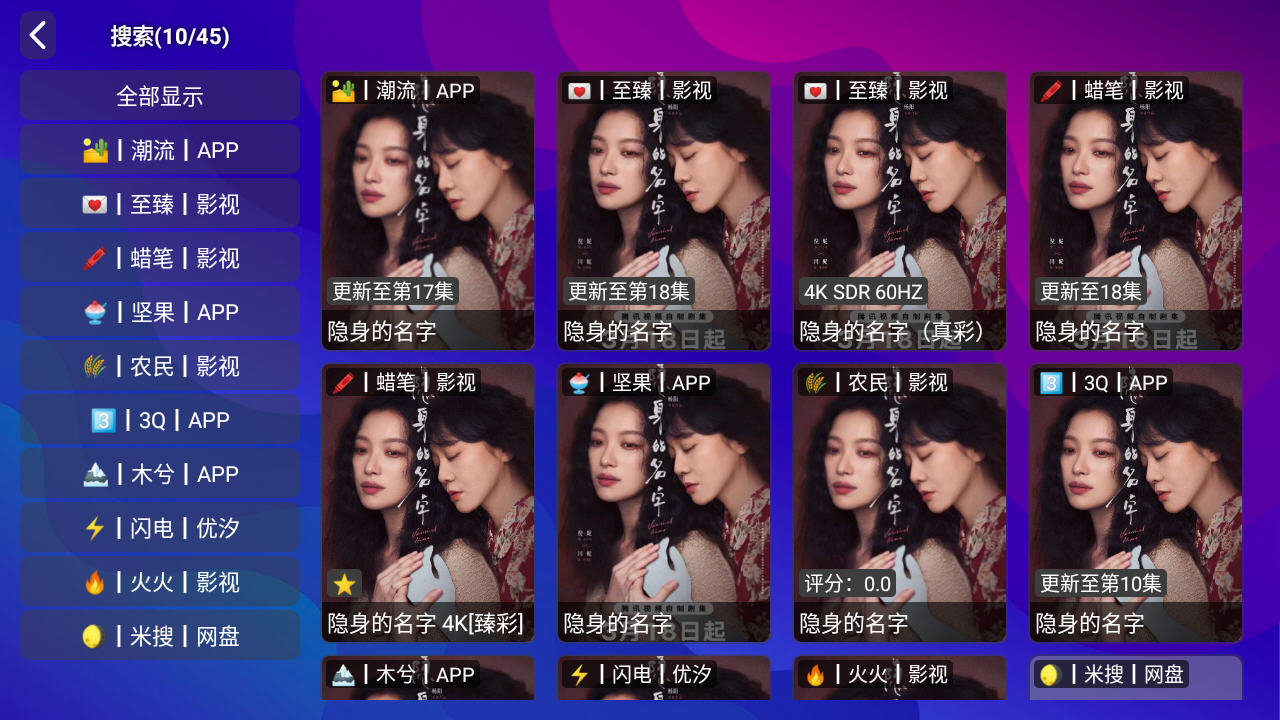The image size is (1280, 720).
Task: Choose the 蜡笔 | 影视 source in sidebar
Action: [160, 258]
